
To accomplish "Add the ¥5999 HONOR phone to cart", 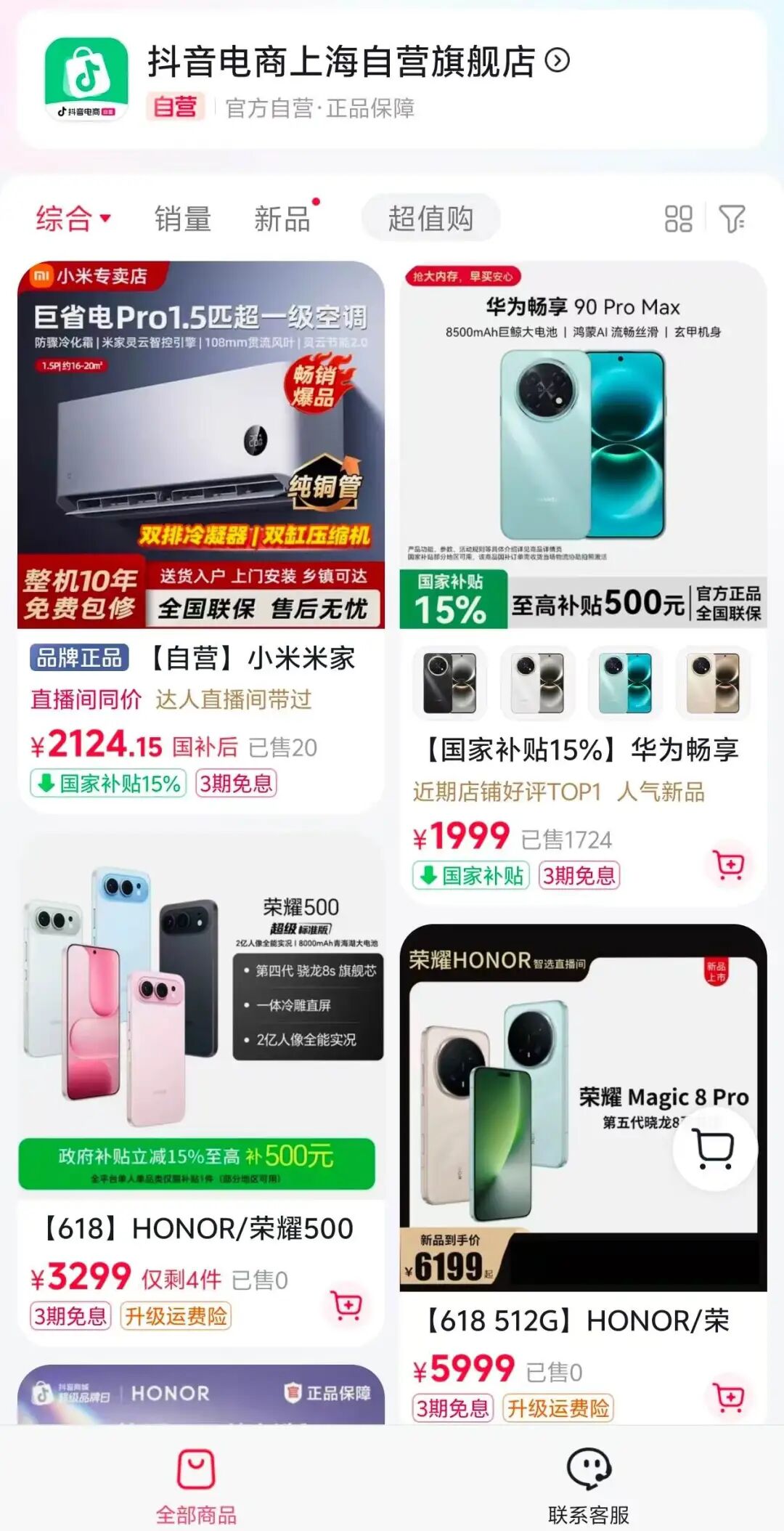I will point(729,1397).
